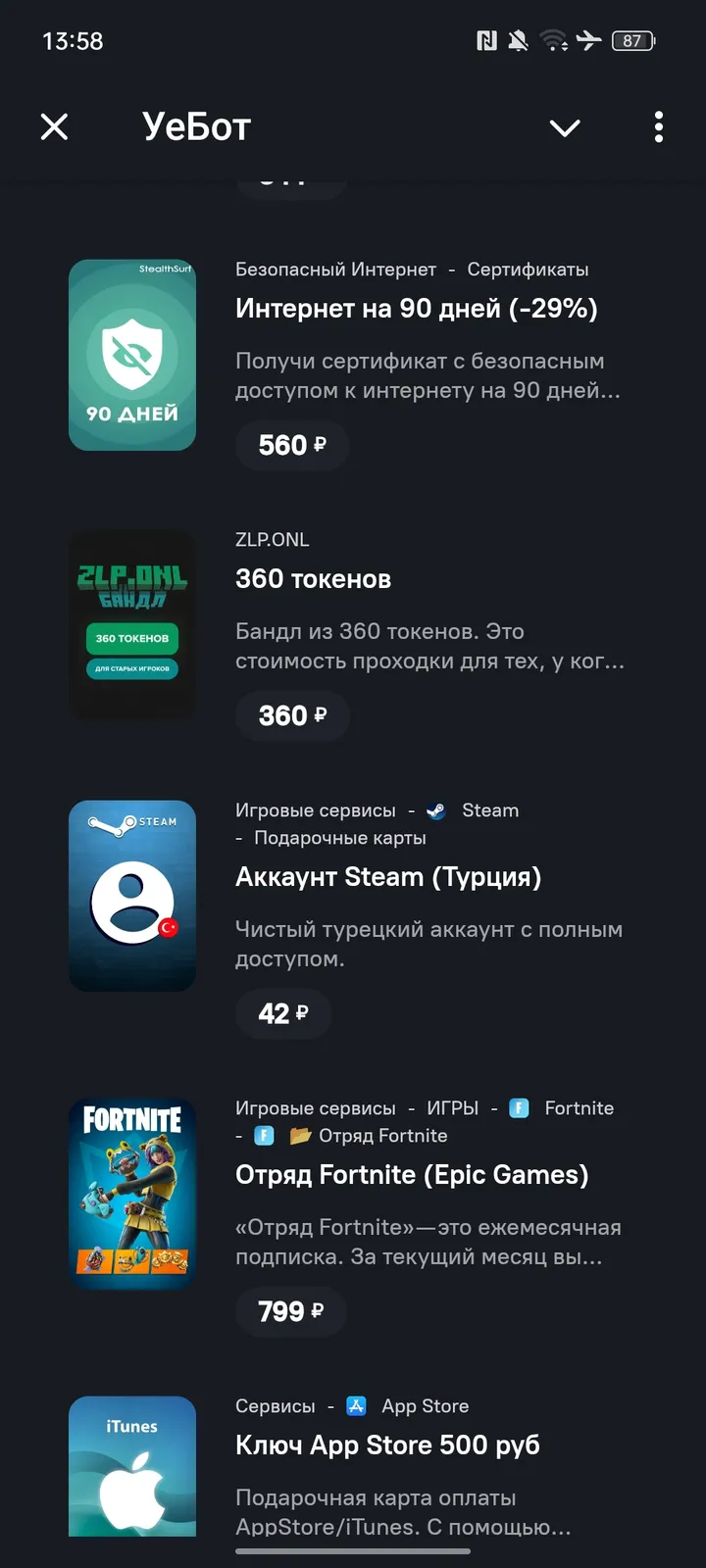The height and width of the screenshot is (1568, 706).
Task: Buy Аккаунт Steam for 42 ₽
Action: 282,1013
